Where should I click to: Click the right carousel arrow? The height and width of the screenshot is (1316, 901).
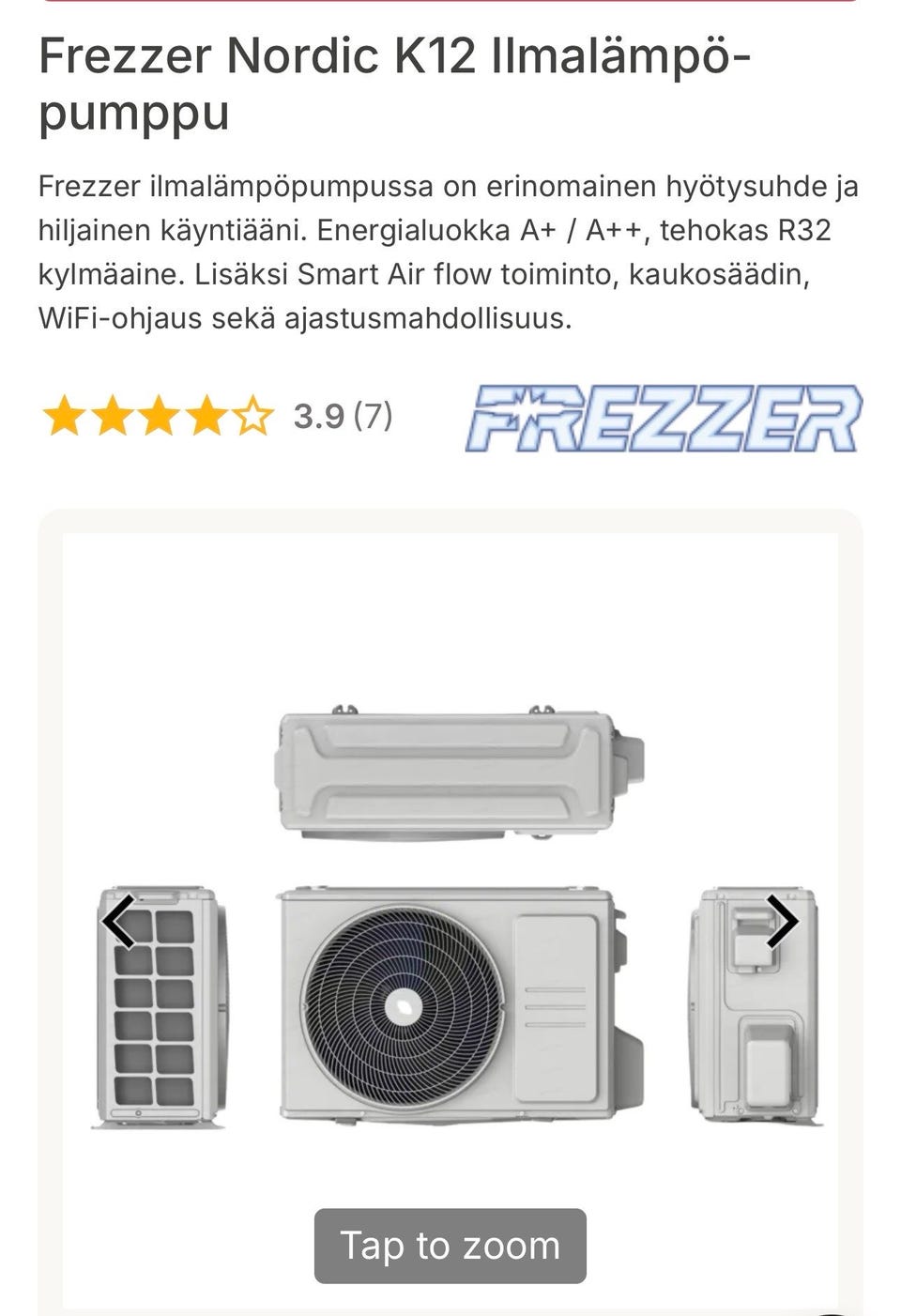tap(782, 923)
